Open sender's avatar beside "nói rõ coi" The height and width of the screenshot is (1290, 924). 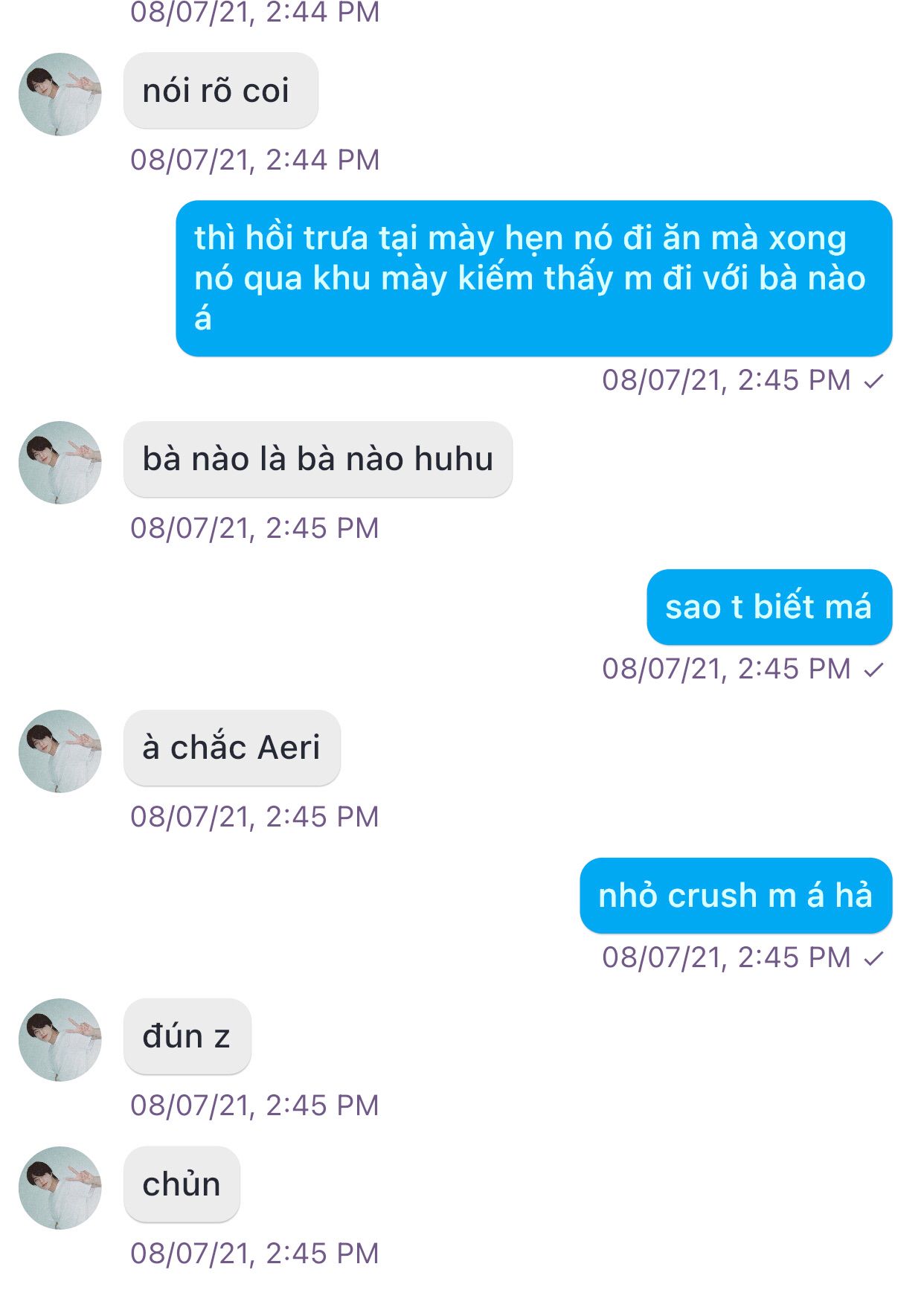point(60,94)
